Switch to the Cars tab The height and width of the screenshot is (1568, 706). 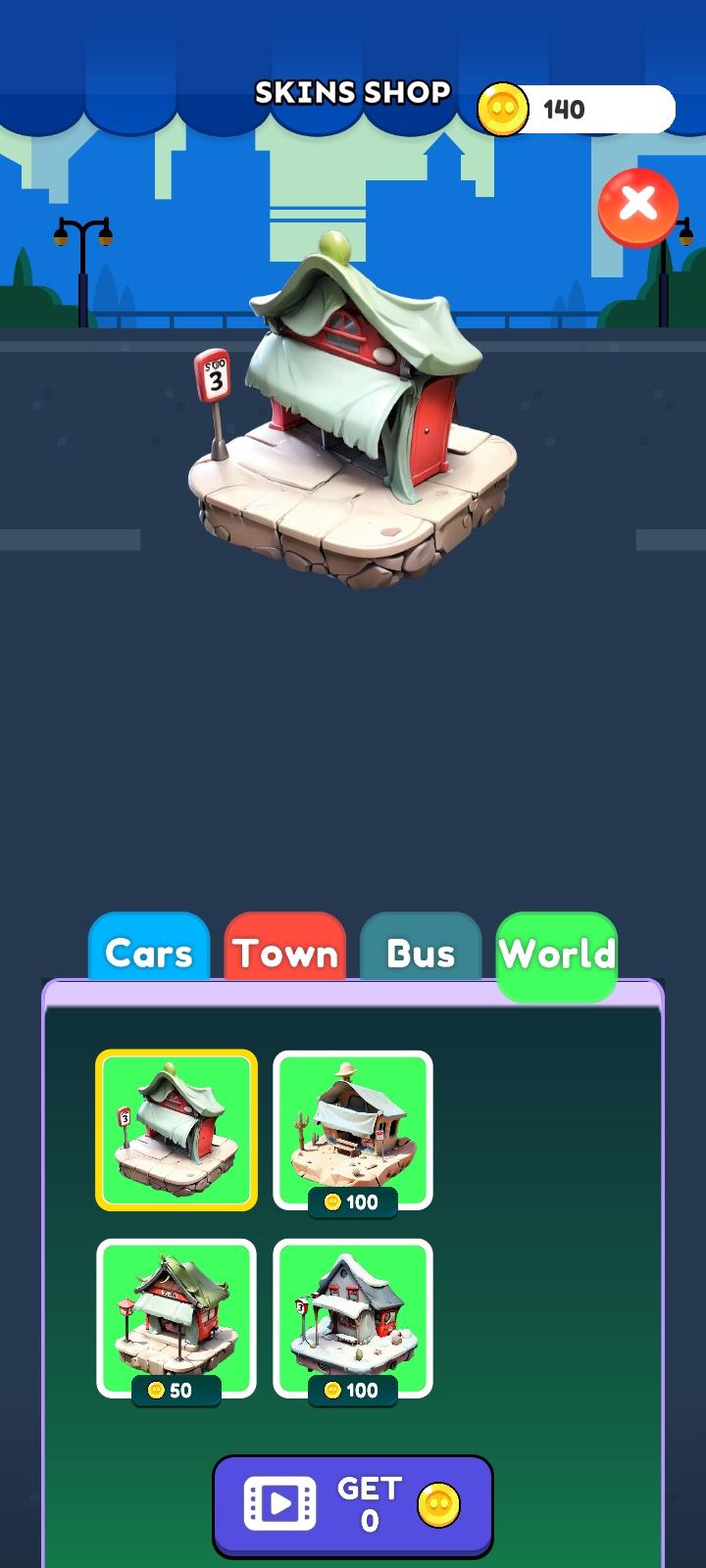[x=149, y=951]
